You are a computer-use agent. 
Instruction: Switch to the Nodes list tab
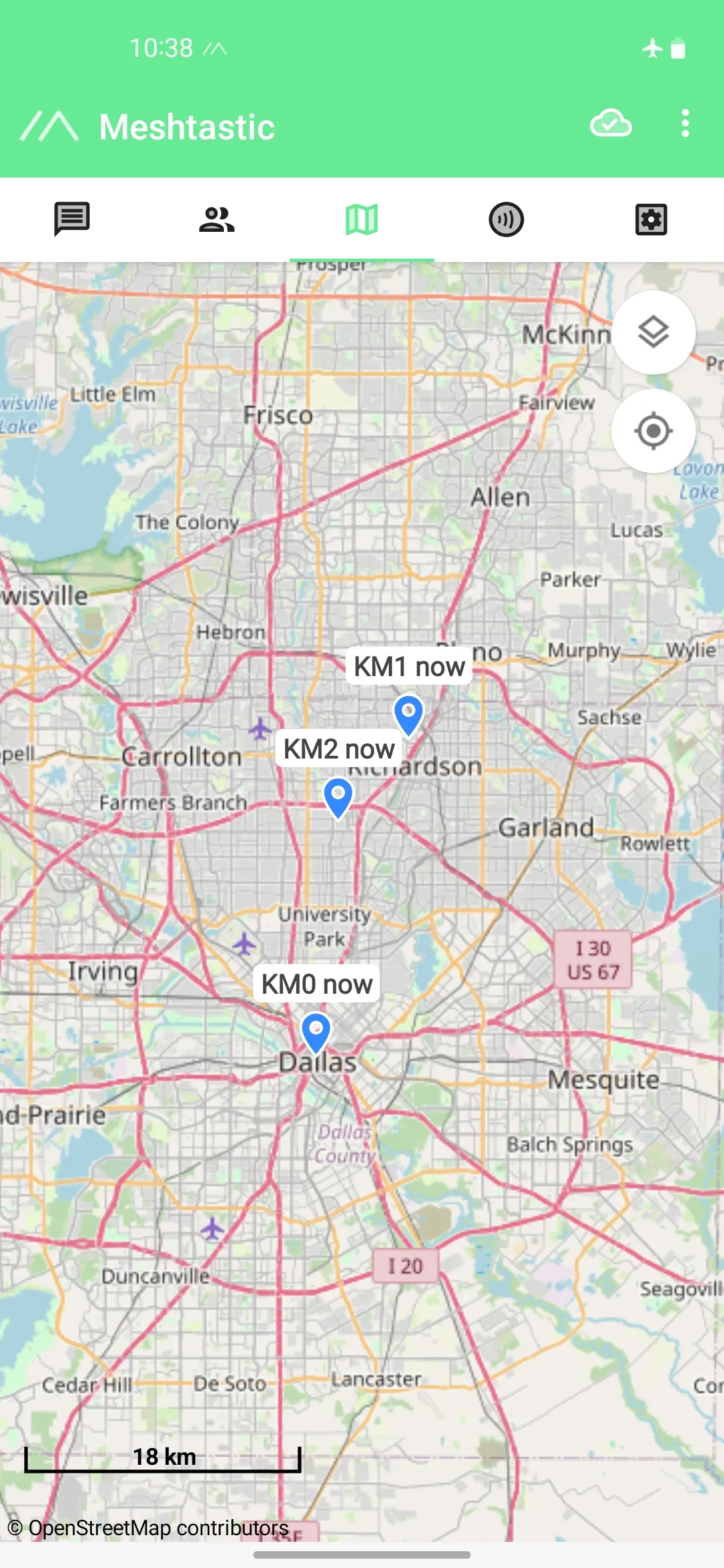coord(217,219)
